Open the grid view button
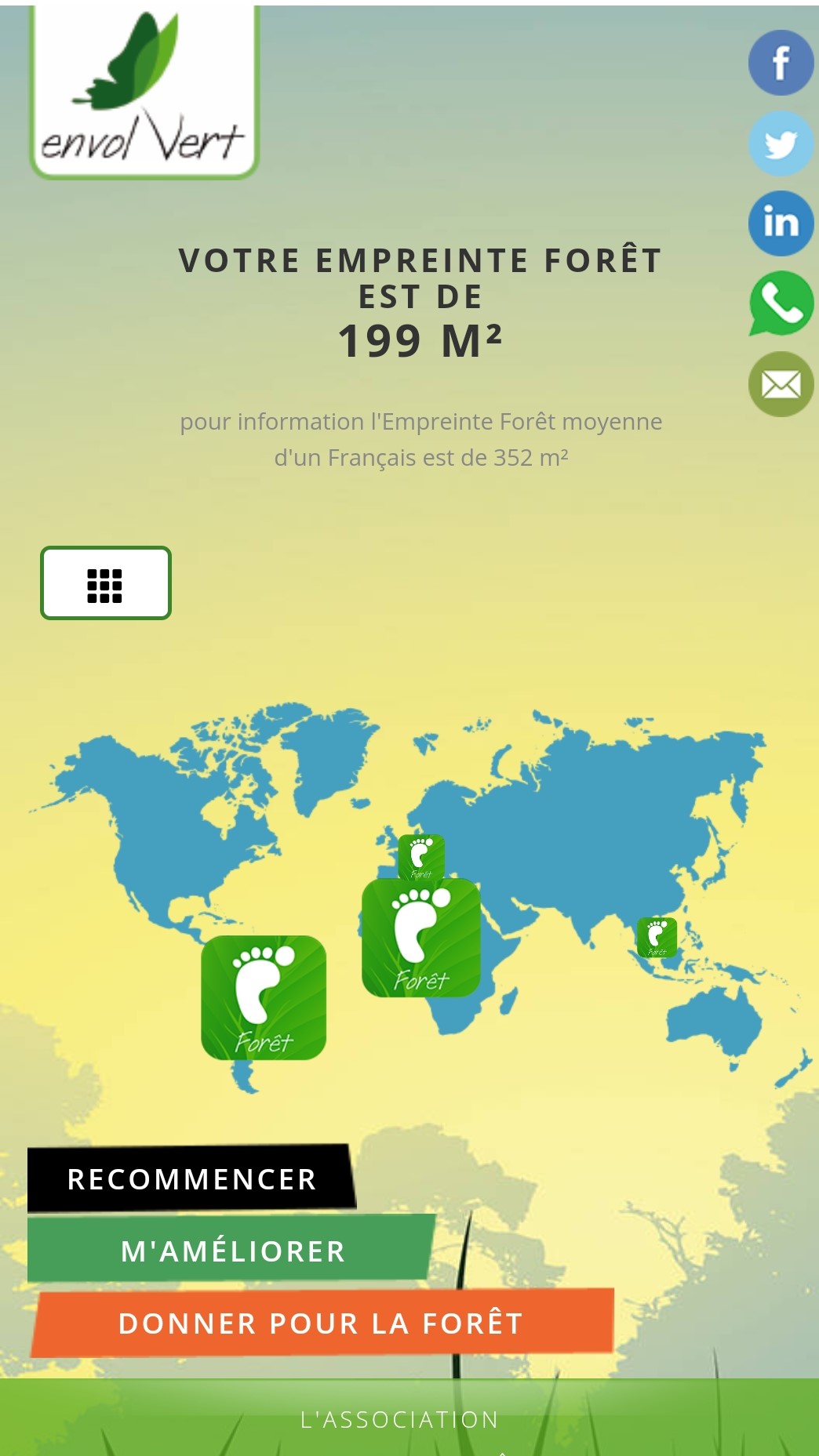The height and width of the screenshot is (1456, 819). [x=106, y=583]
